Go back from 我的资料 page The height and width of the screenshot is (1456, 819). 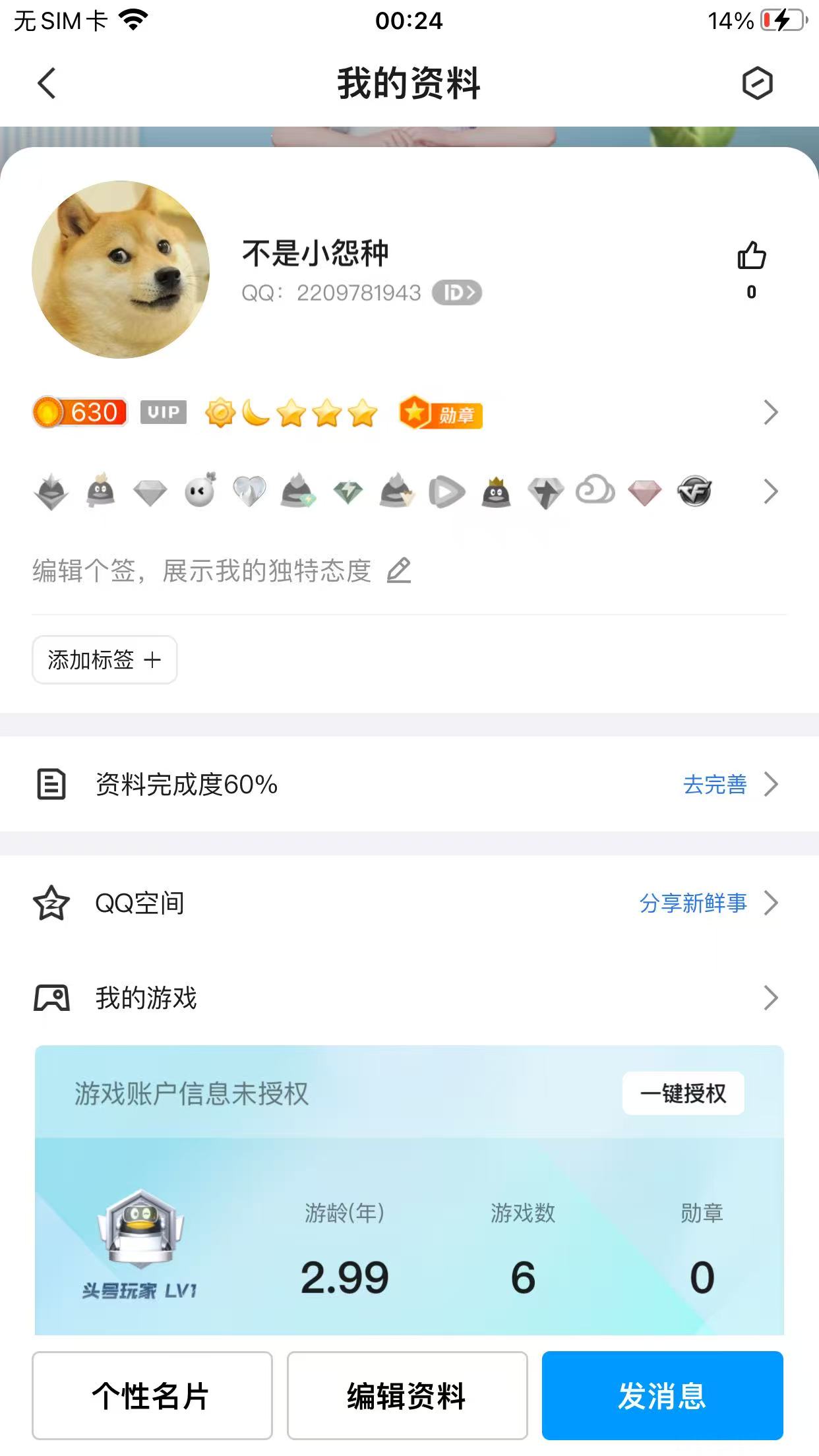click(x=47, y=84)
